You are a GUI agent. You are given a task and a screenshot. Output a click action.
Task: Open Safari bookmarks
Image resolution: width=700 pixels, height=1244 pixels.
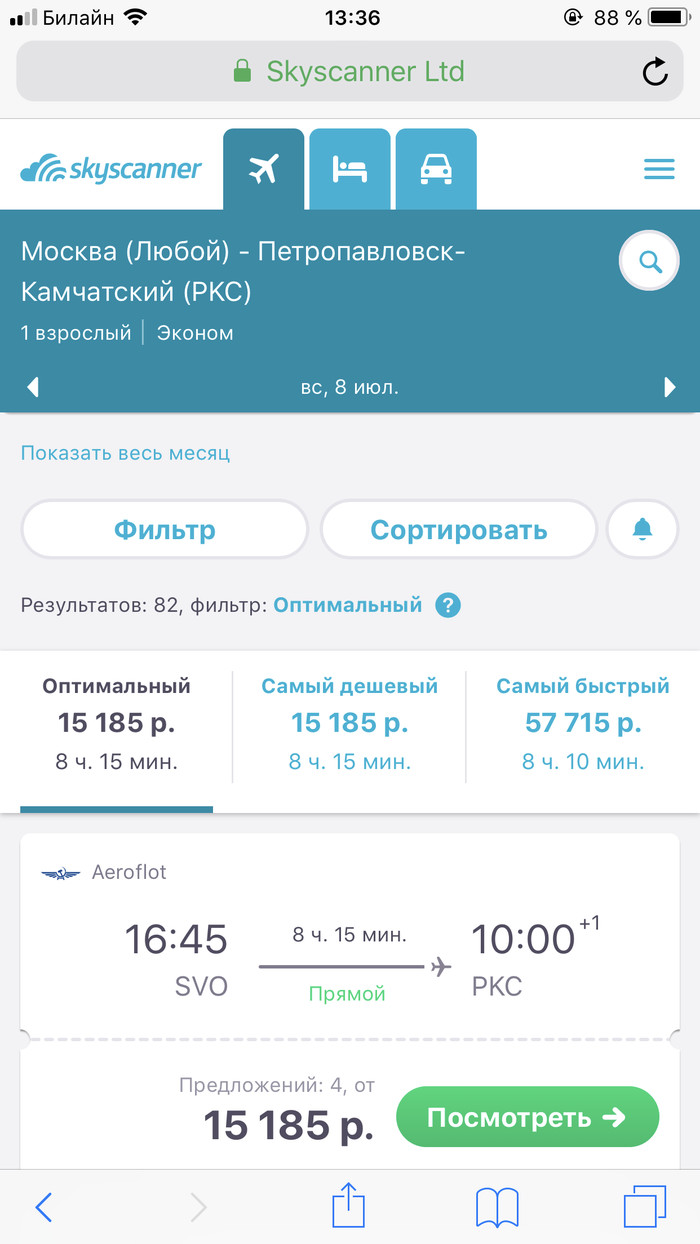(497, 1207)
